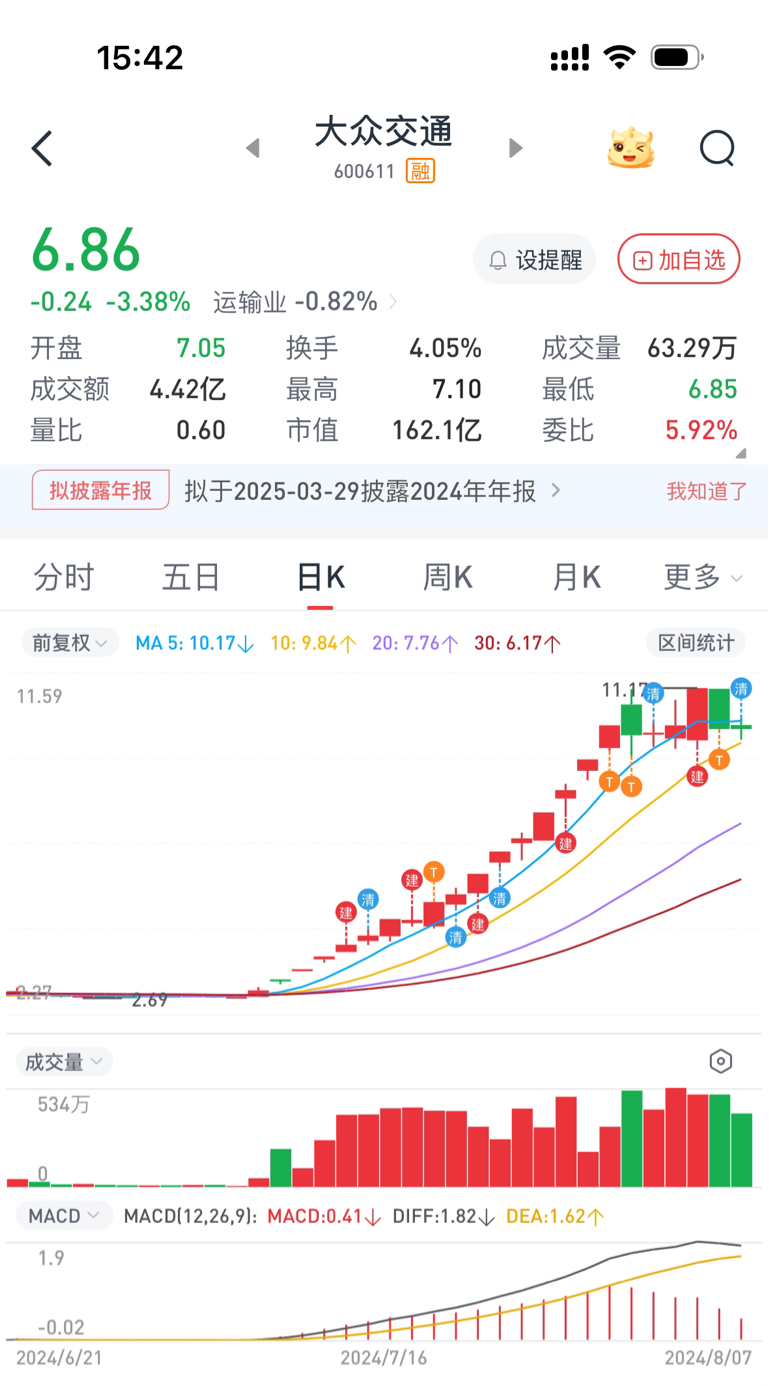
Task: Toggle the 设提醒 price alert setting
Action: point(534,258)
